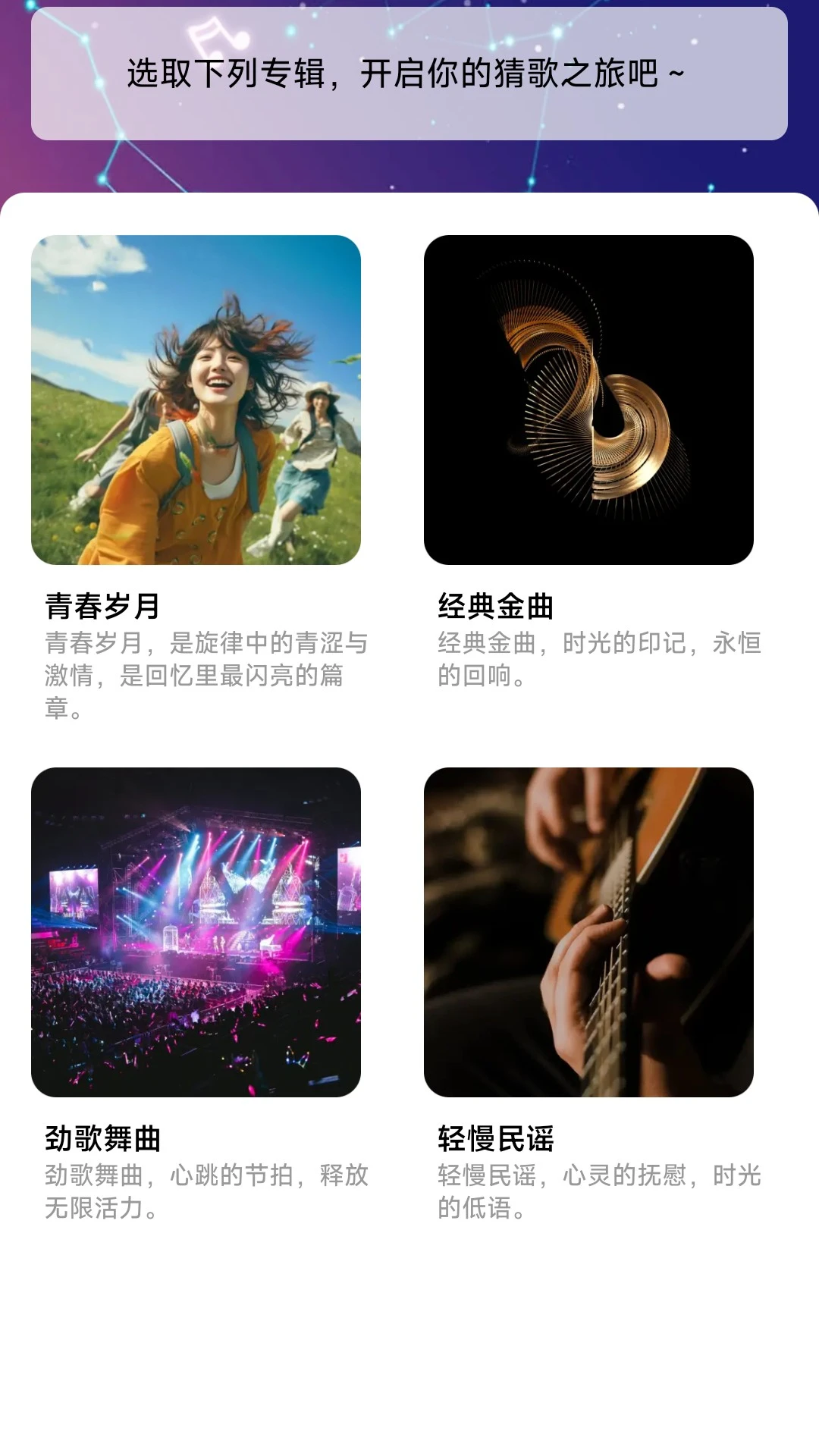Image resolution: width=819 pixels, height=1456 pixels.
Task: Click the guess-the-song banner text
Action: click(406, 74)
